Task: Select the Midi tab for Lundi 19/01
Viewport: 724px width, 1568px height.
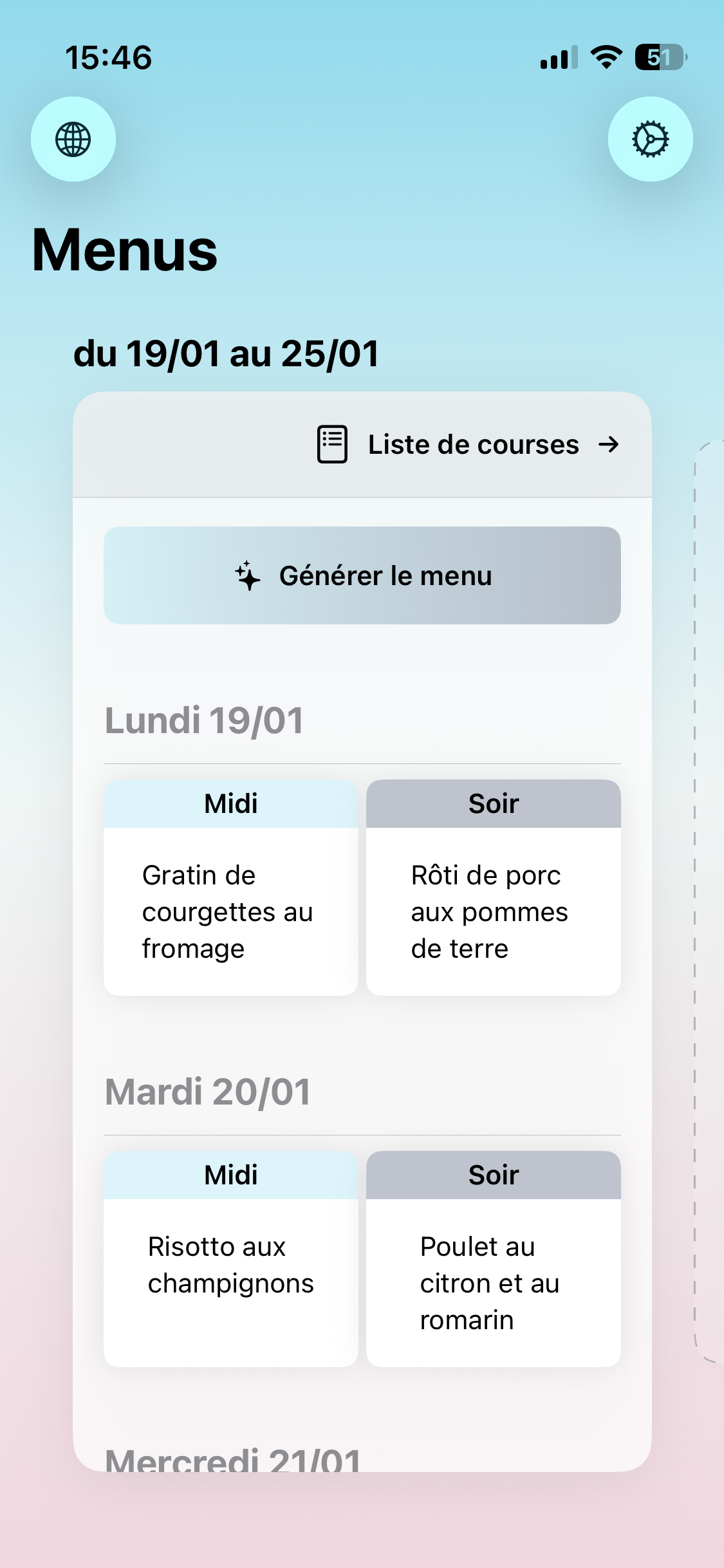Action: click(230, 803)
